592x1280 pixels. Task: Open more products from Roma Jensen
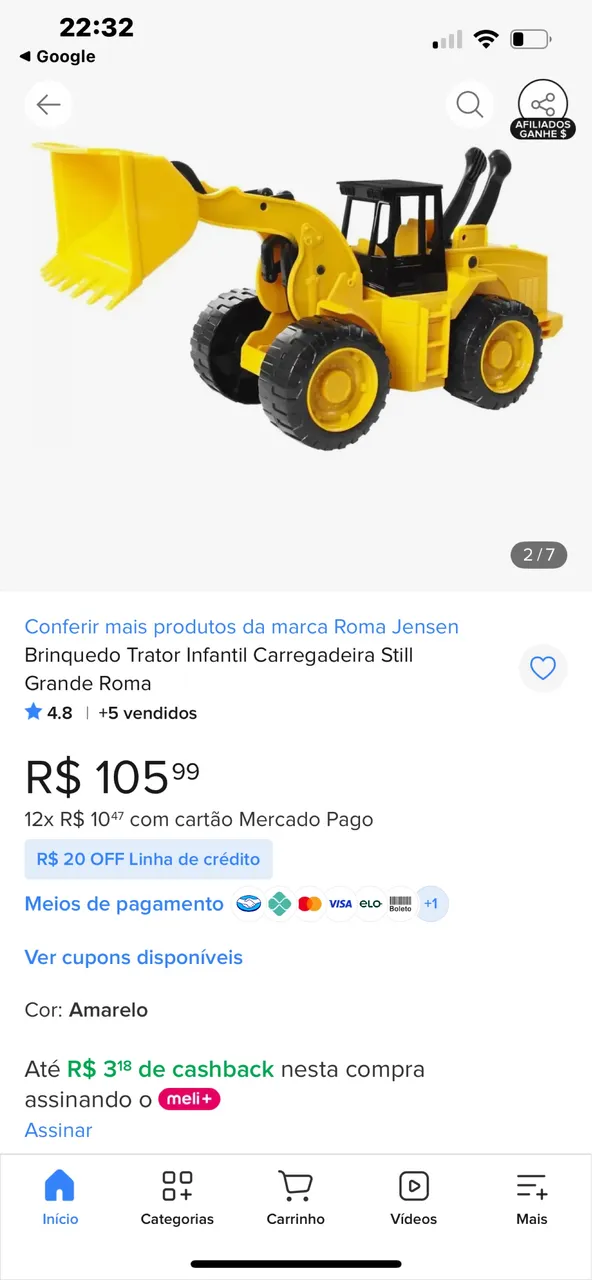(x=242, y=627)
